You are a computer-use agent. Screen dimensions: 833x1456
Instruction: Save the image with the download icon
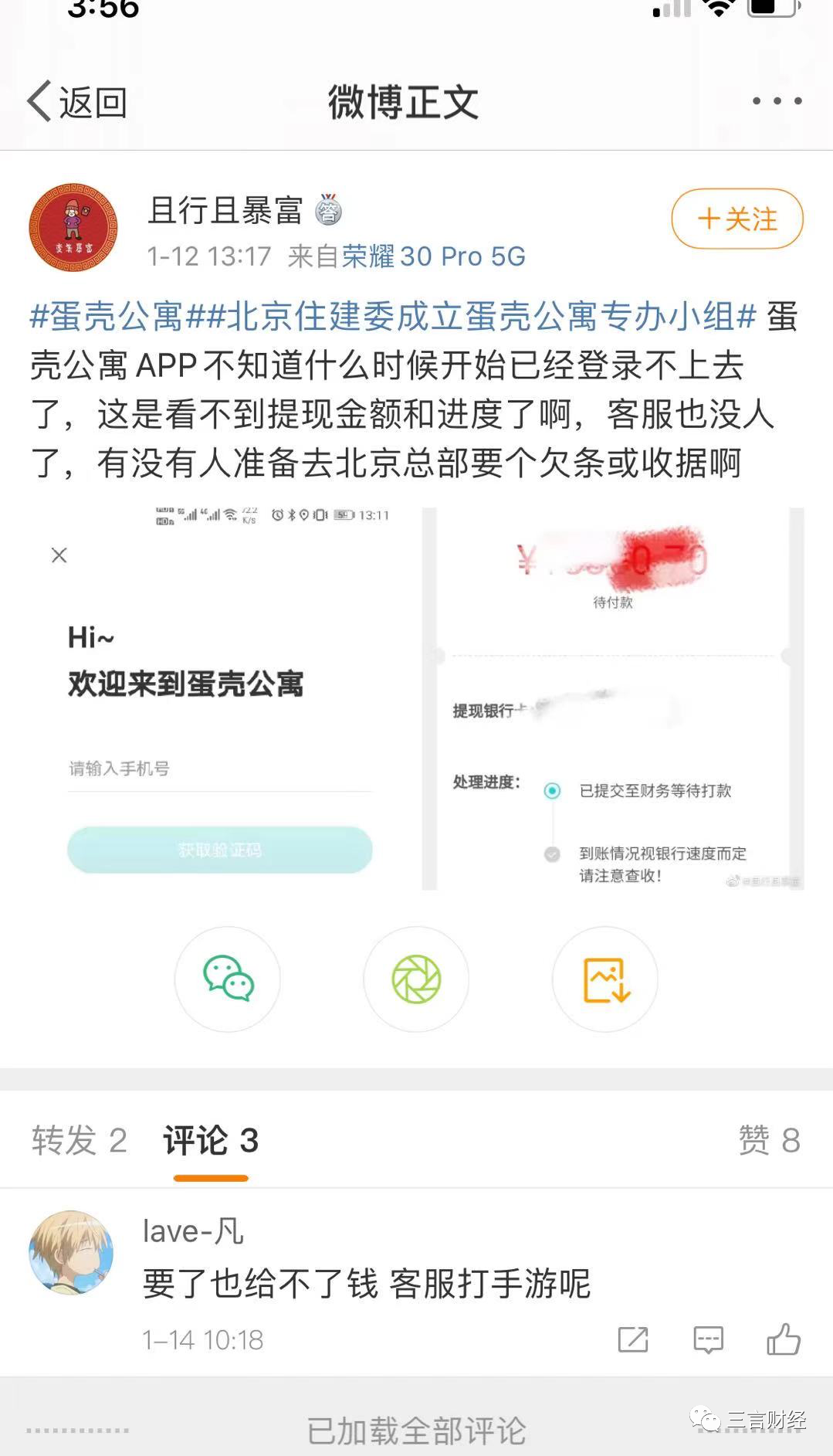click(605, 979)
